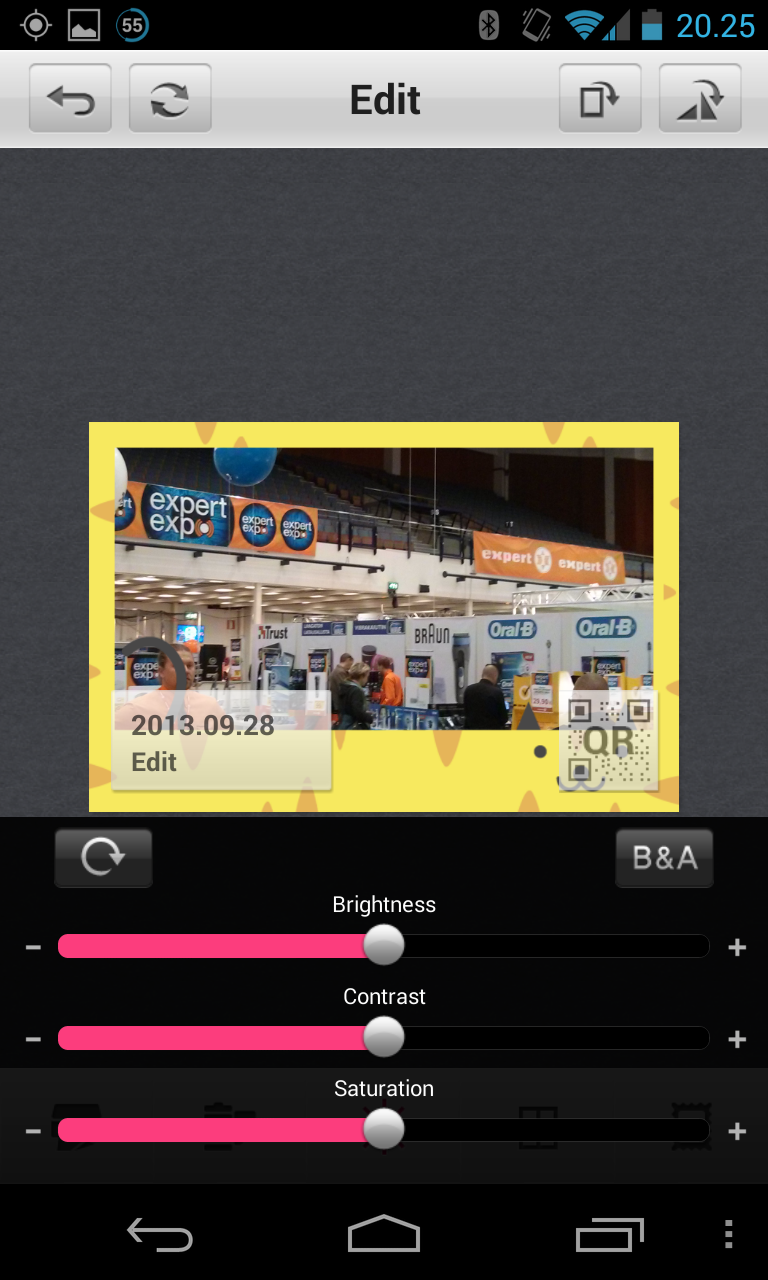Tap the Contrast slider track
The width and height of the screenshot is (768, 1280).
tap(383, 1038)
